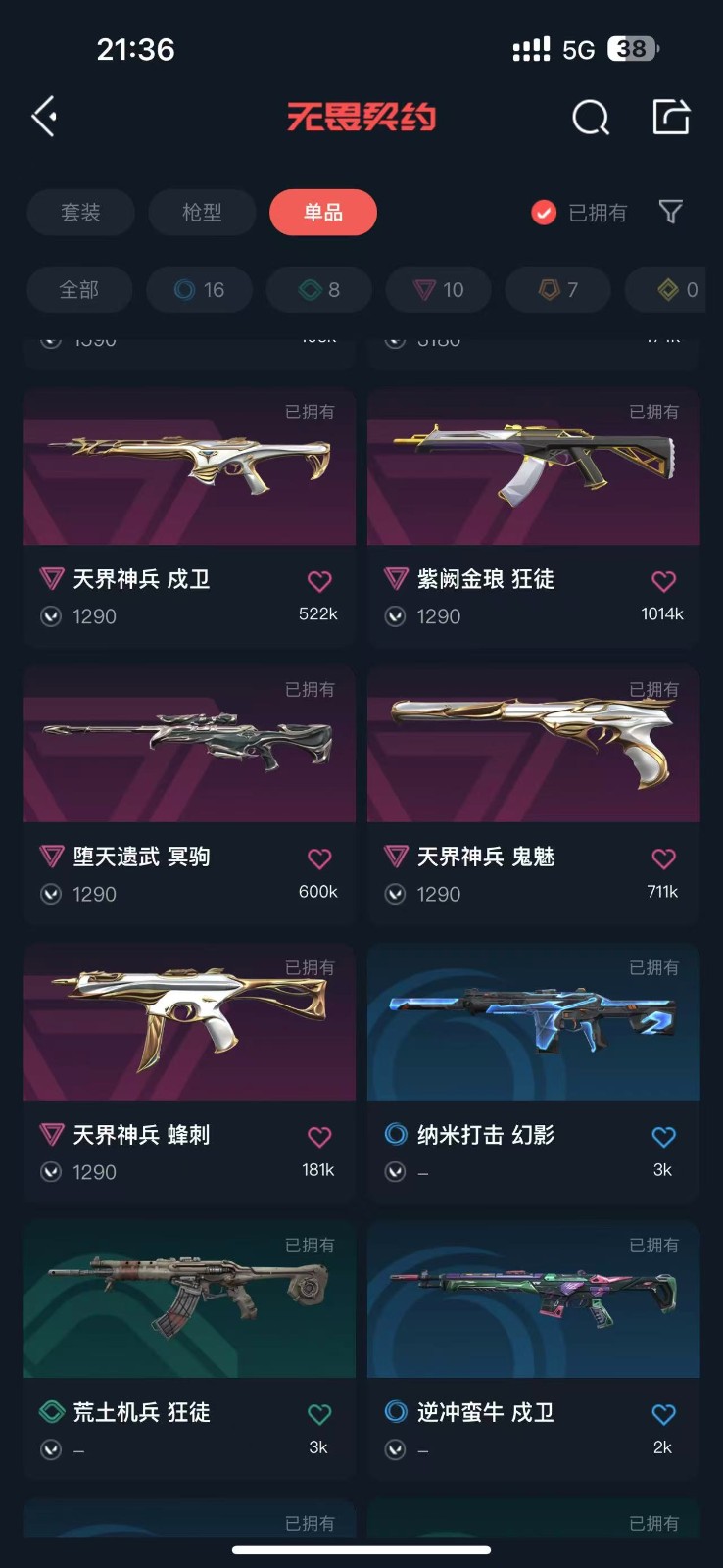
Task: Open the 天界神兵 戍卫 skin card
Action: 189,516
